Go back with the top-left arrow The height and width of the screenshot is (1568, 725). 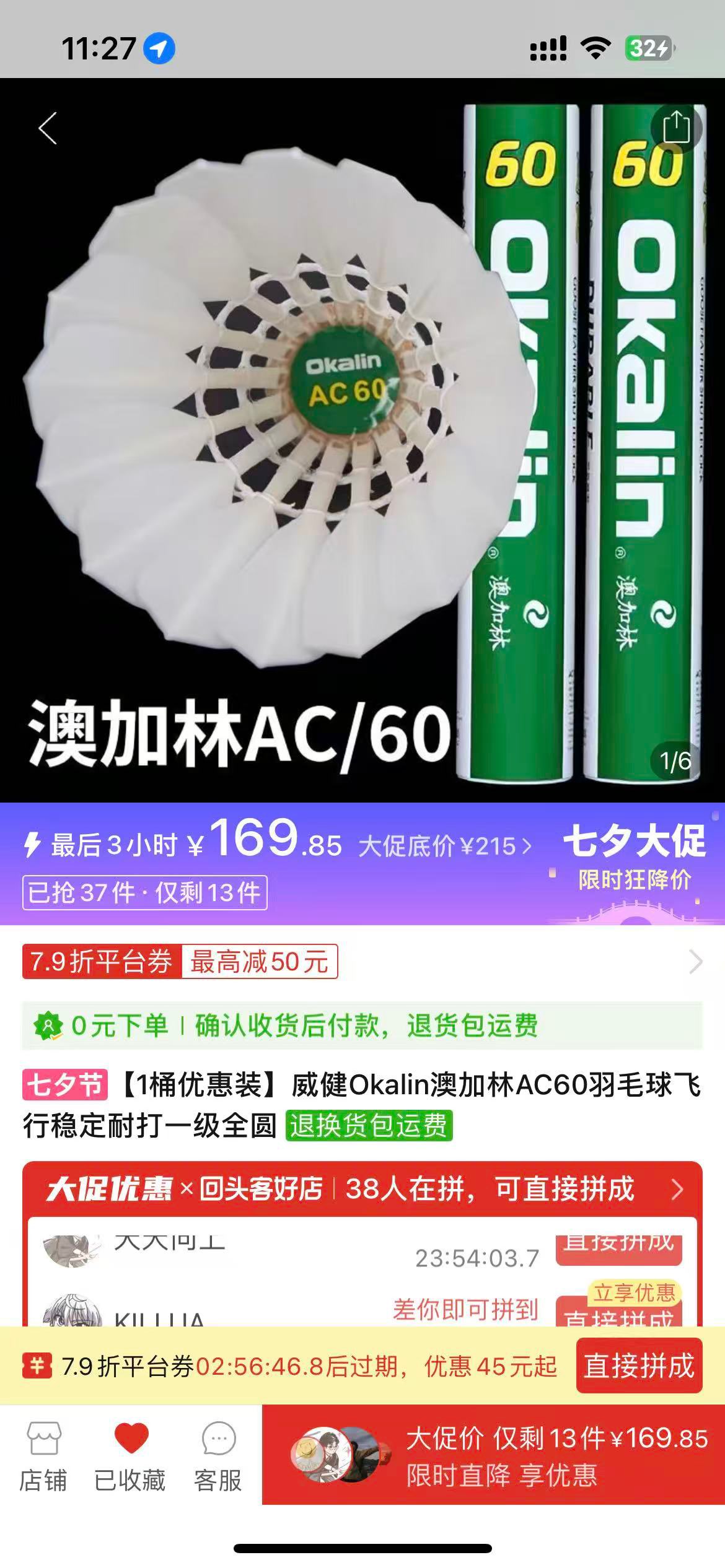(48, 128)
